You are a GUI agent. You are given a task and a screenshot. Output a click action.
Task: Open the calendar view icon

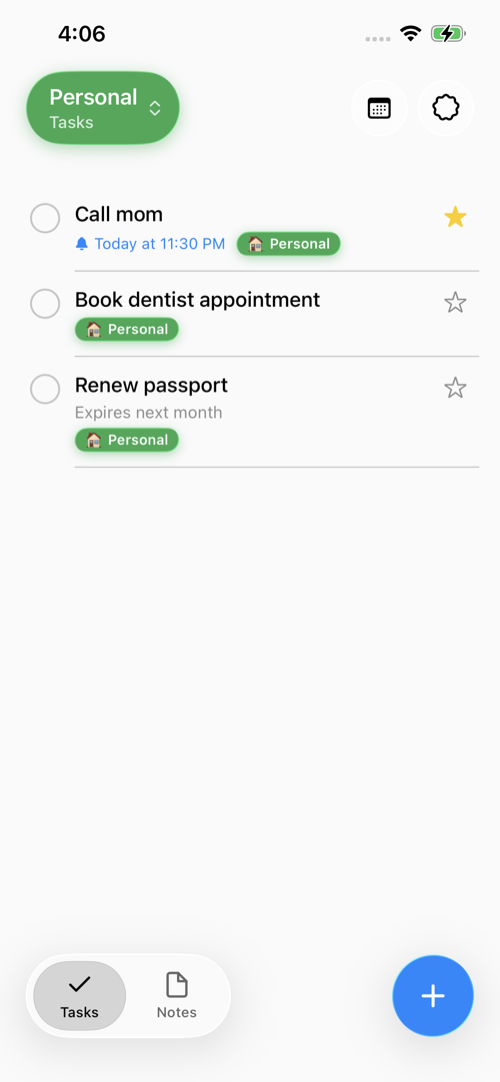click(x=379, y=108)
